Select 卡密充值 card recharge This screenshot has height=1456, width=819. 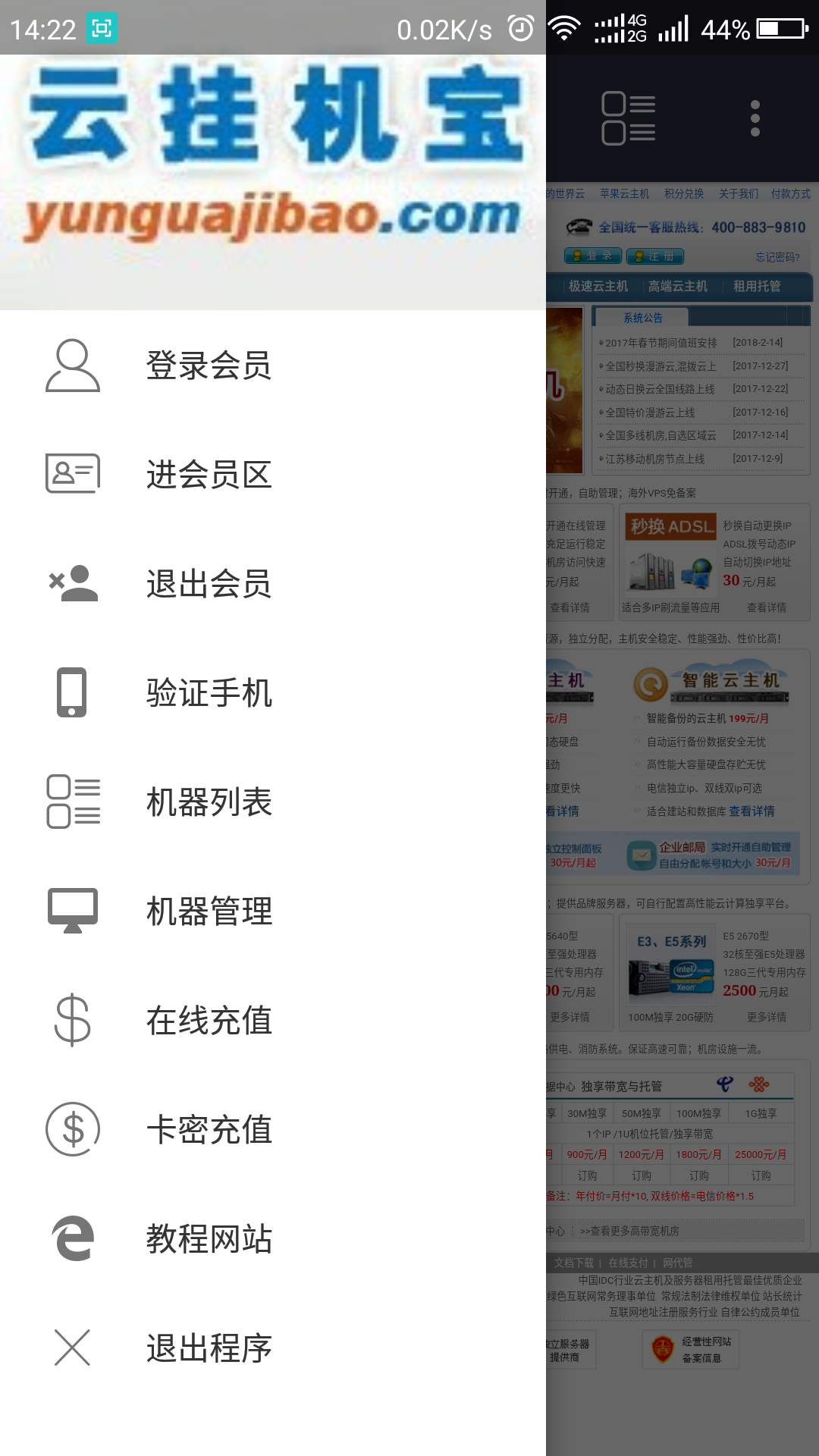coord(209,1130)
